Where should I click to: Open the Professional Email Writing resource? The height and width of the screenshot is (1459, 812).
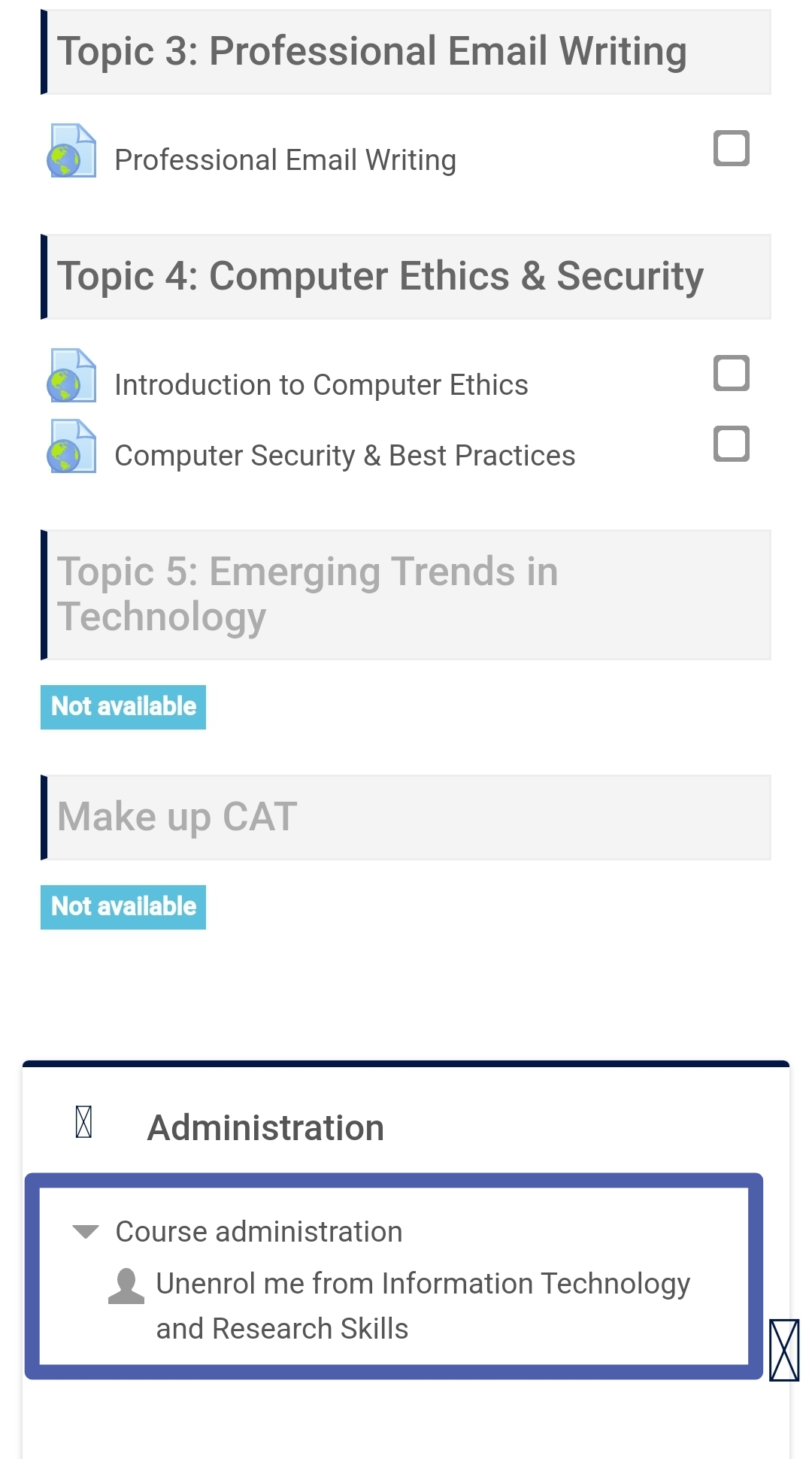pyautogui.click(x=285, y=160)
